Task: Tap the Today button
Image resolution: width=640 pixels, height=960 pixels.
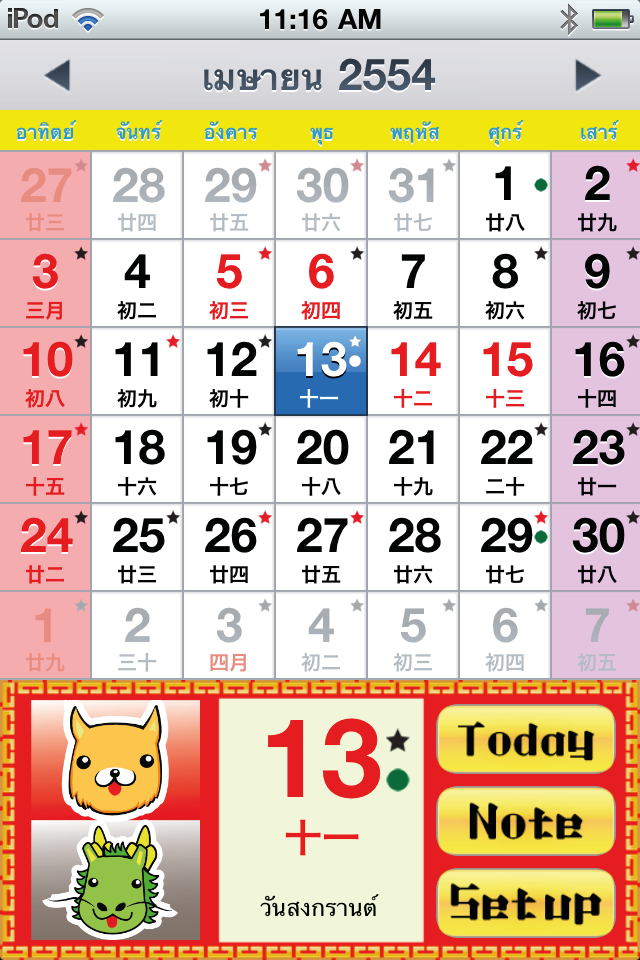Action: (x=526, y=740)
